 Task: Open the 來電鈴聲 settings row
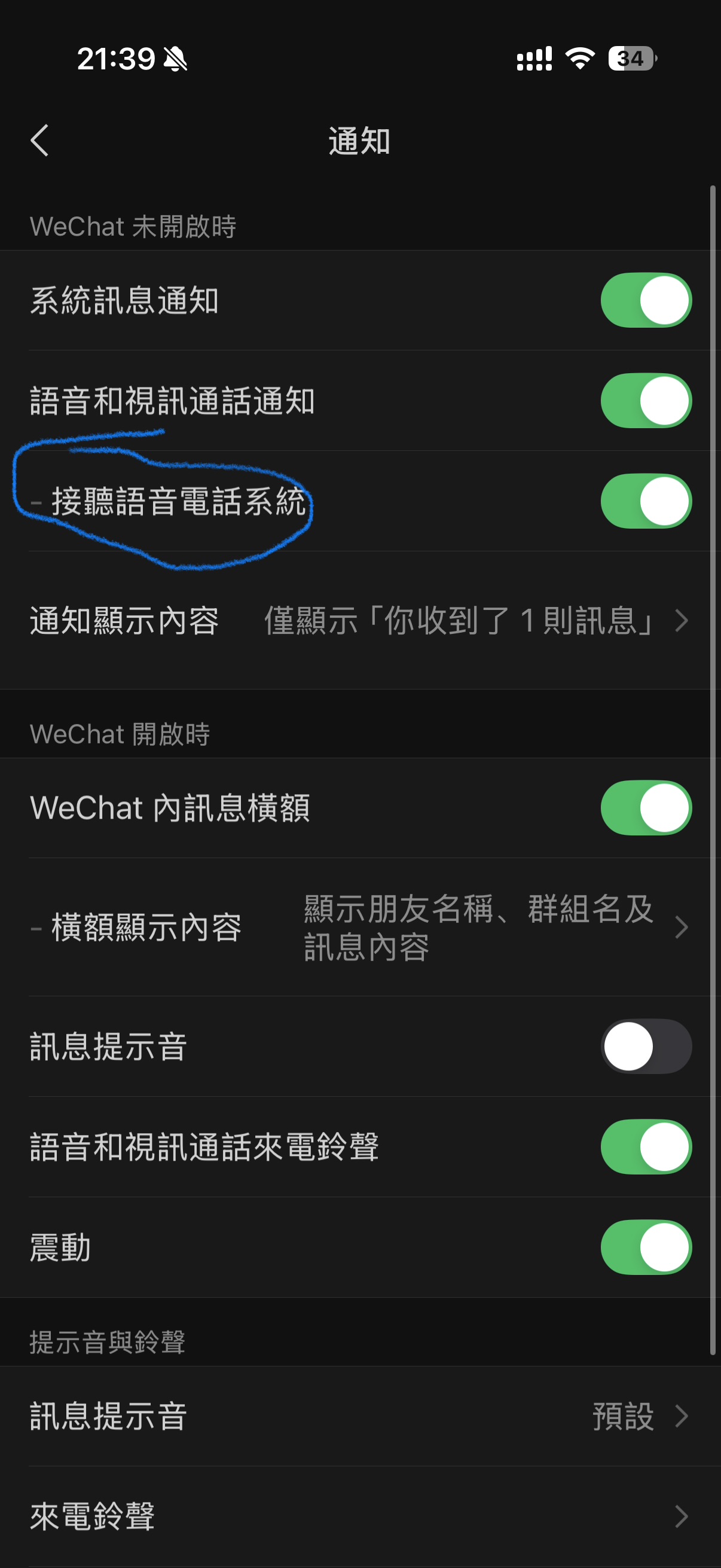pyautogui.click(x=360, y=1516)
